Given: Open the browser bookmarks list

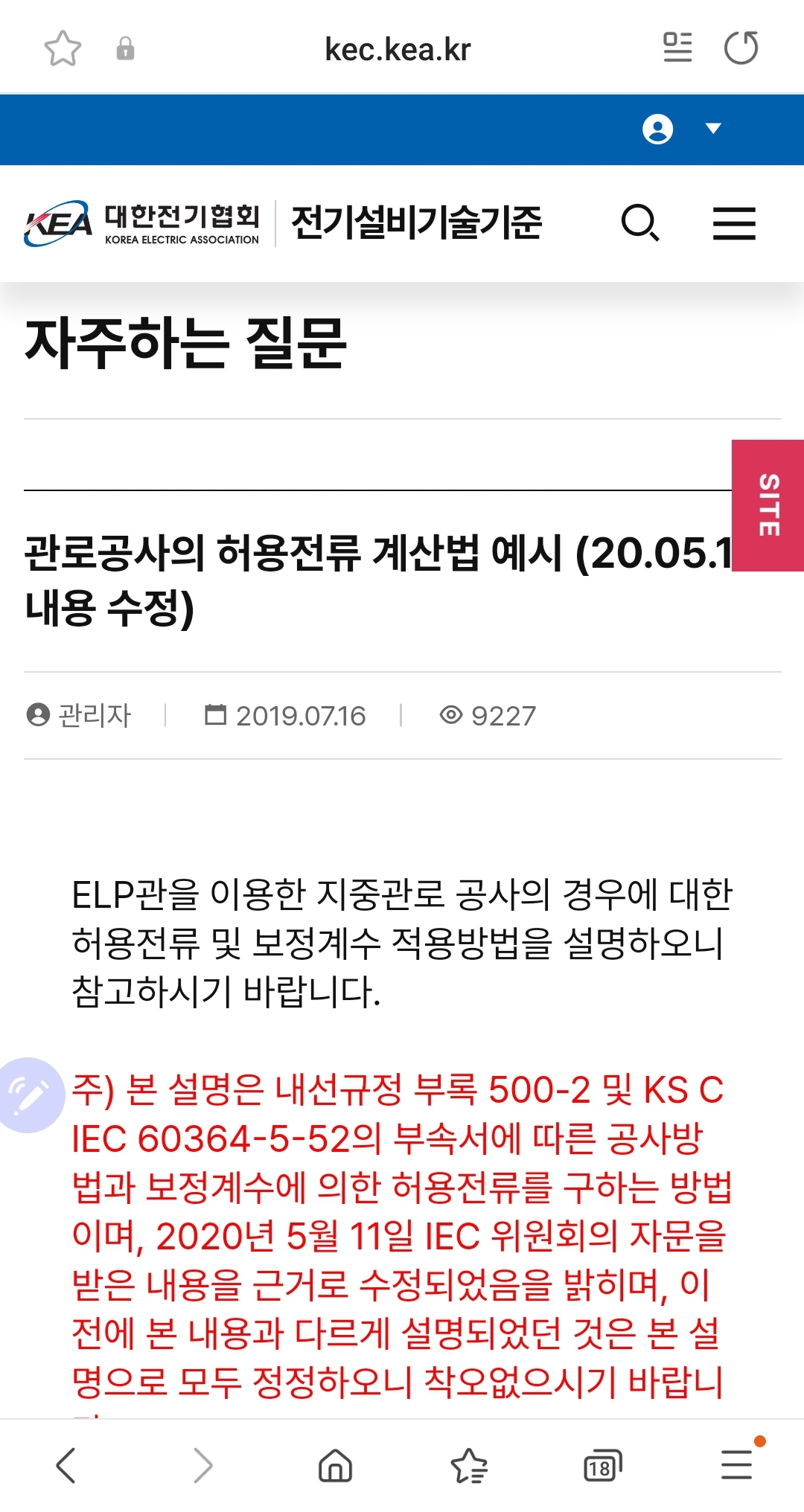Looking at the screenshot, I should tap(469, 1466).
